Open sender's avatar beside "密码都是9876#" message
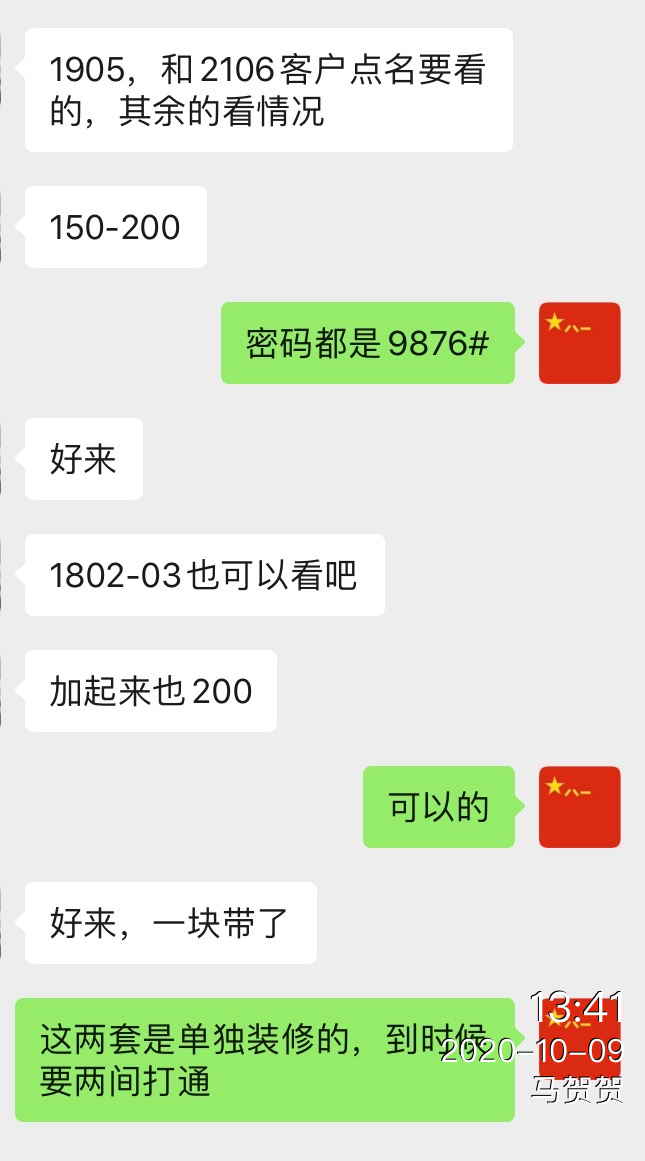The image size is (645, 1161). 579,343
